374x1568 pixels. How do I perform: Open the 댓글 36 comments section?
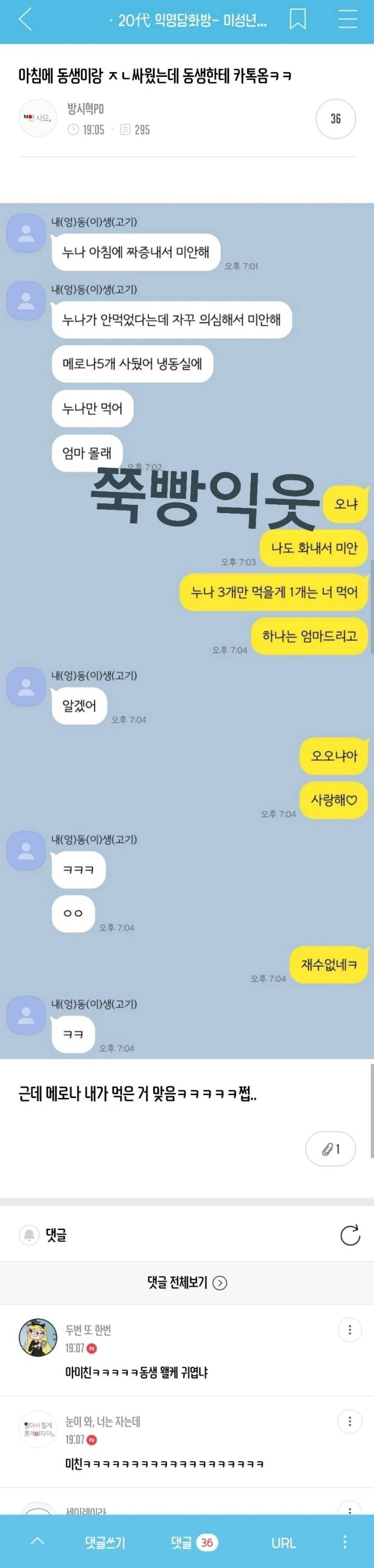pyautogui.click(x=195, y=1543)
